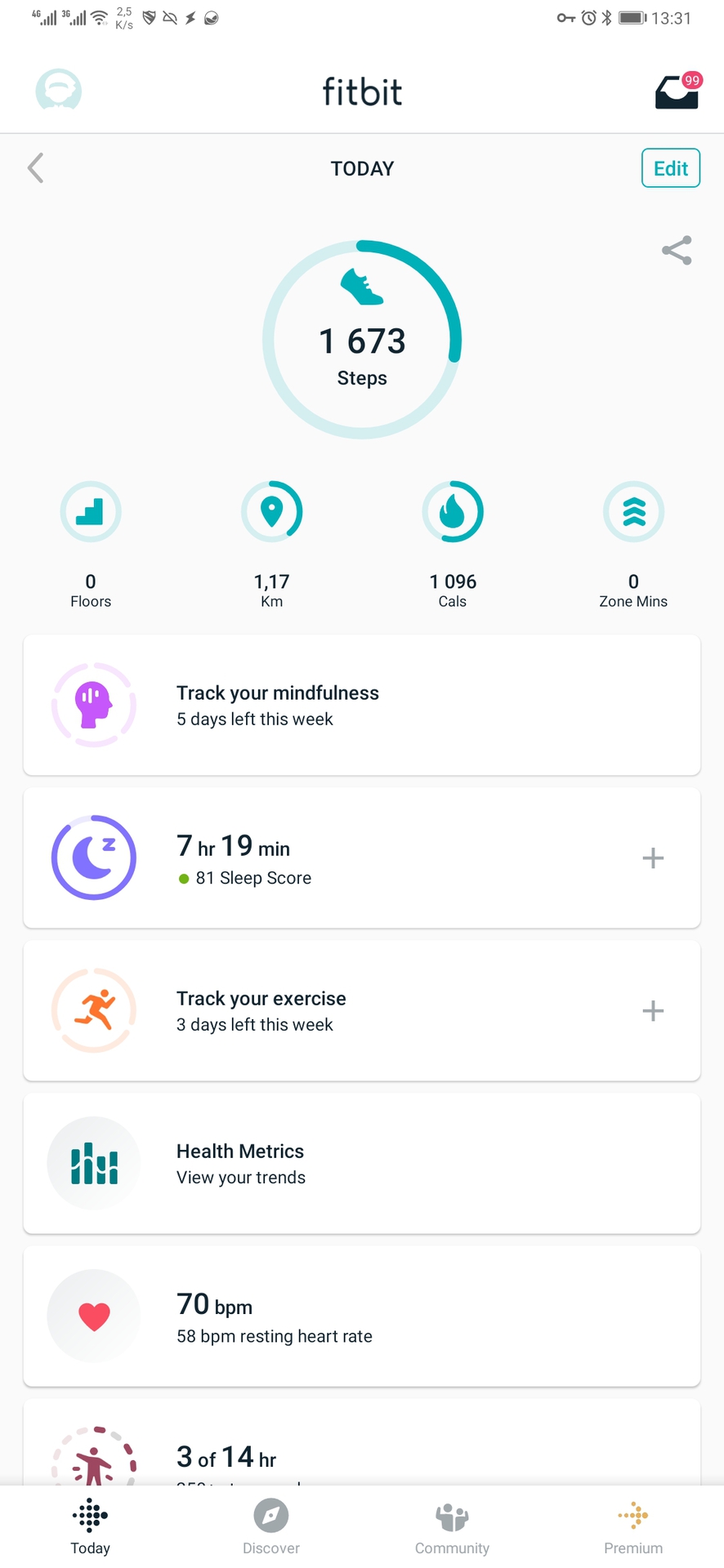Switch to the Premium tab
Viewport: 724px width, 1568px height.
click(x=633, y=1526)
